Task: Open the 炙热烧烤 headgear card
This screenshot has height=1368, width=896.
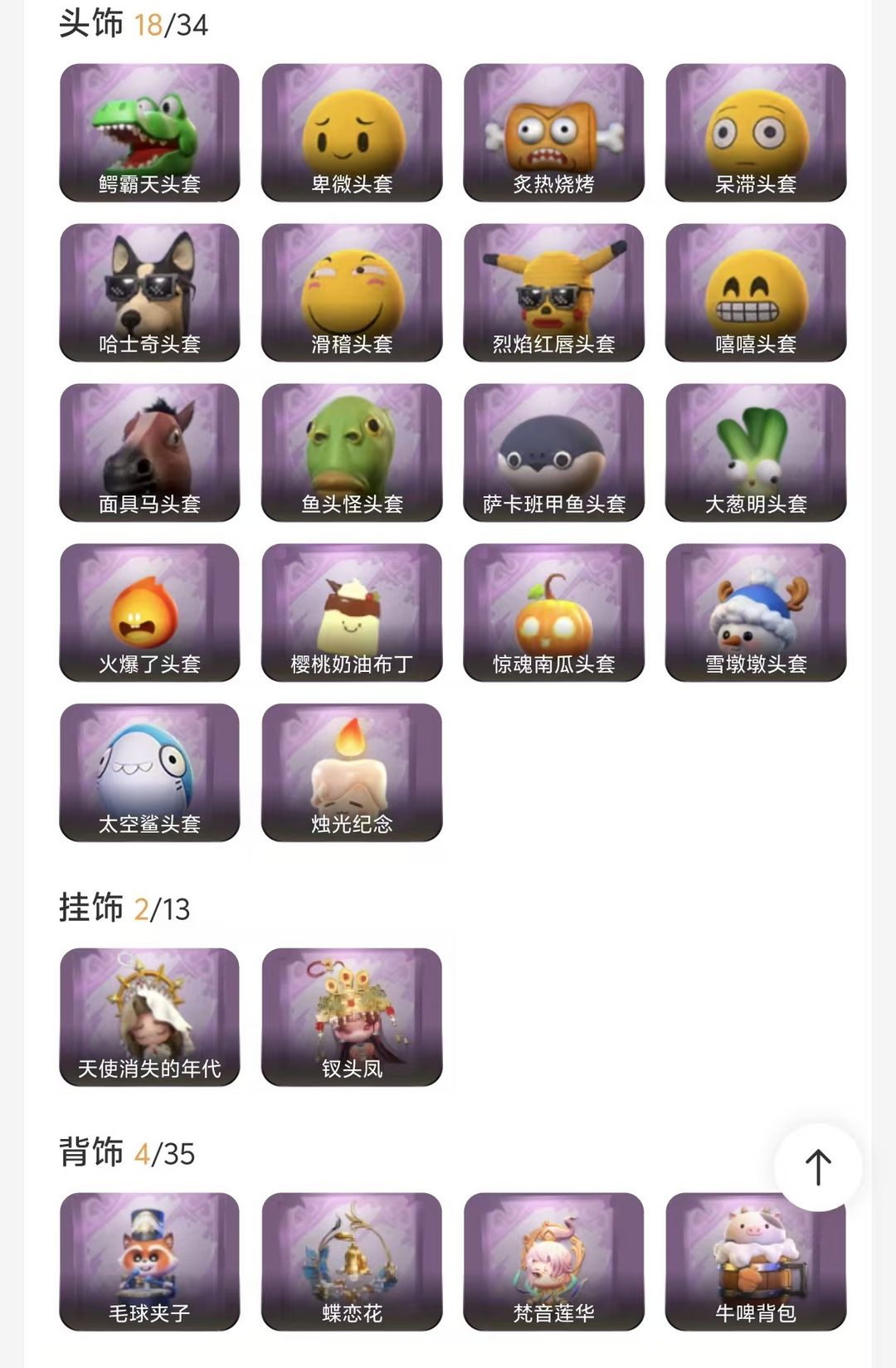Action: (x=553, y=133)
